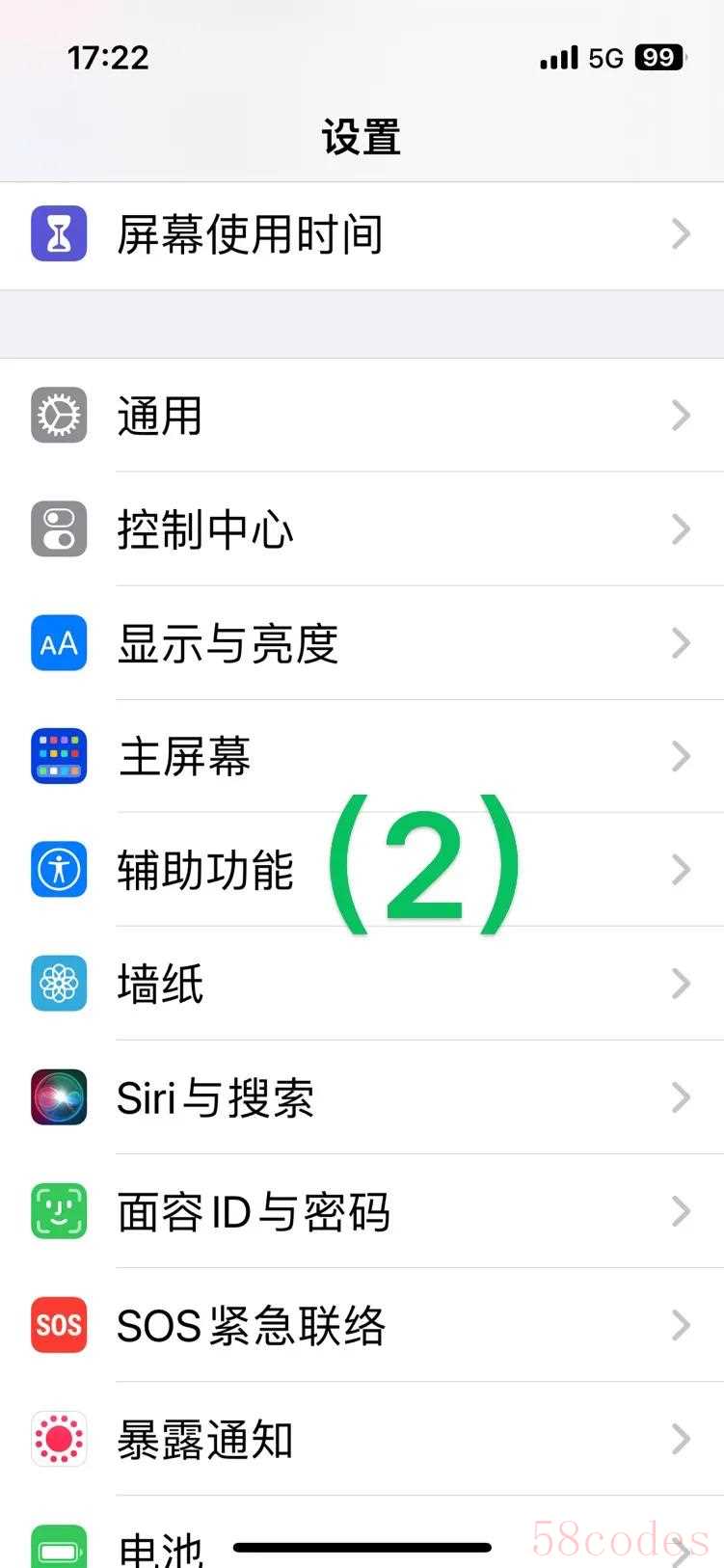
Task: Open 面容ID与密码 (Face ID & Passcode)
Action: tap(253, 1212)
